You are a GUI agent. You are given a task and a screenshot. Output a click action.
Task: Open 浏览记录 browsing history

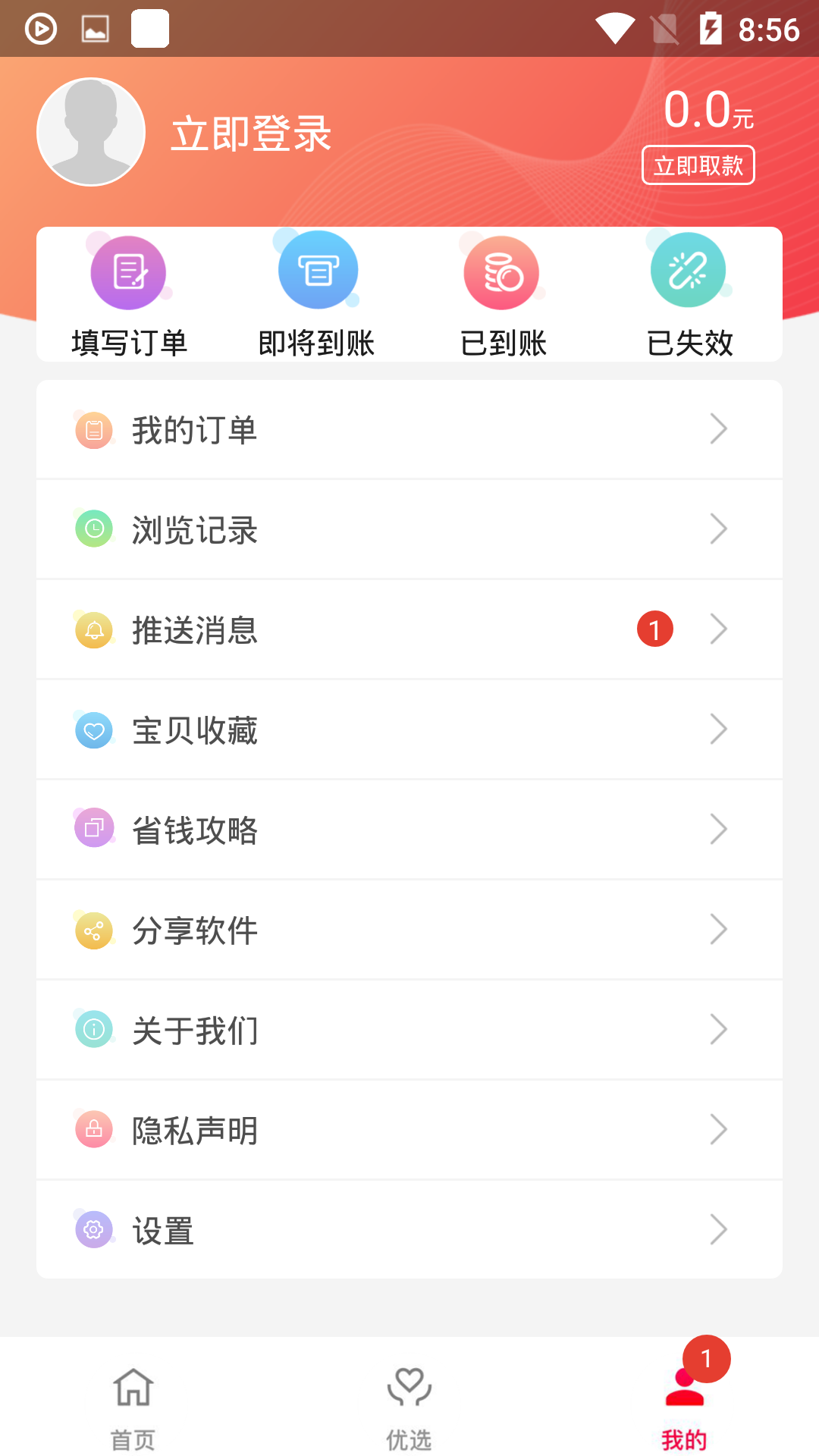pos(409,529)
